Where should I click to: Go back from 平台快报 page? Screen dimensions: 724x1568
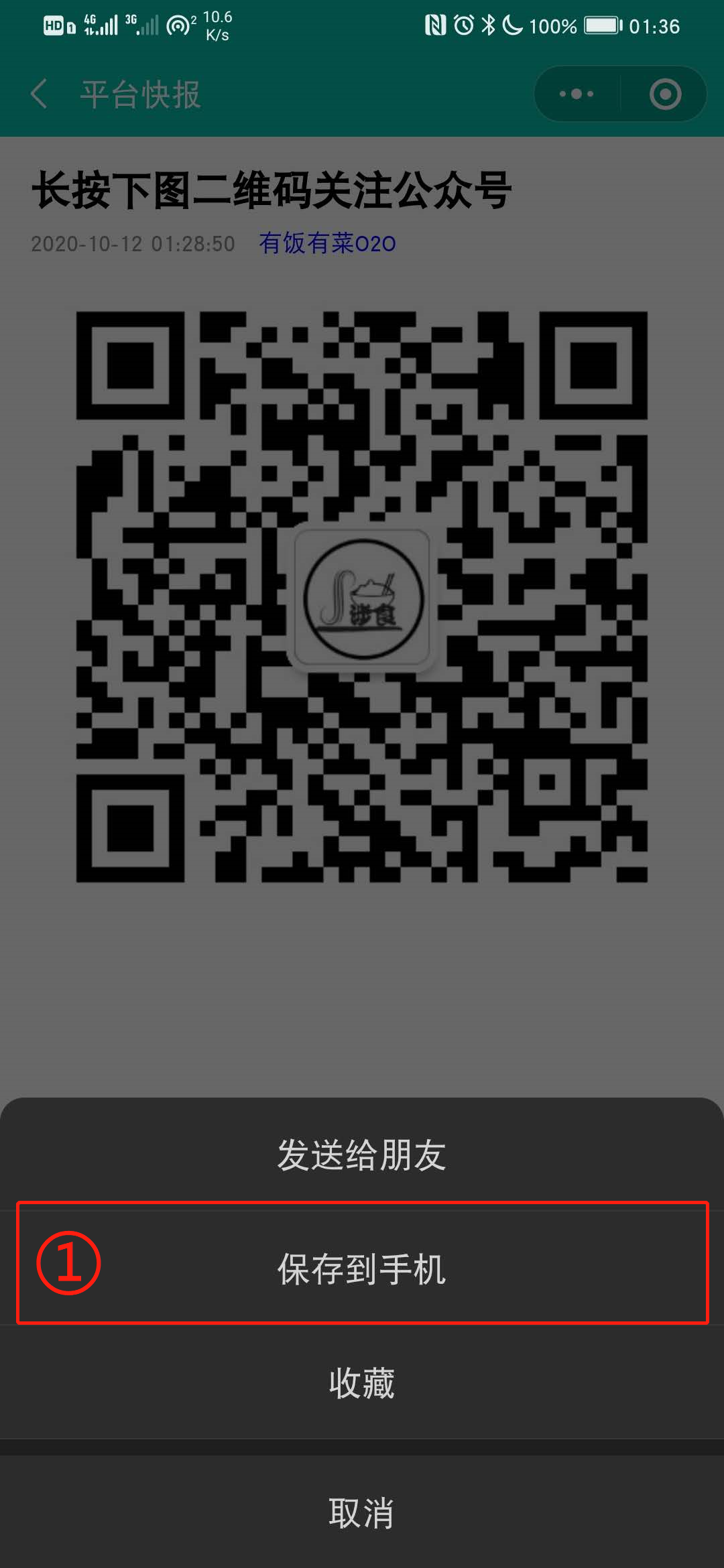point(40,94)
